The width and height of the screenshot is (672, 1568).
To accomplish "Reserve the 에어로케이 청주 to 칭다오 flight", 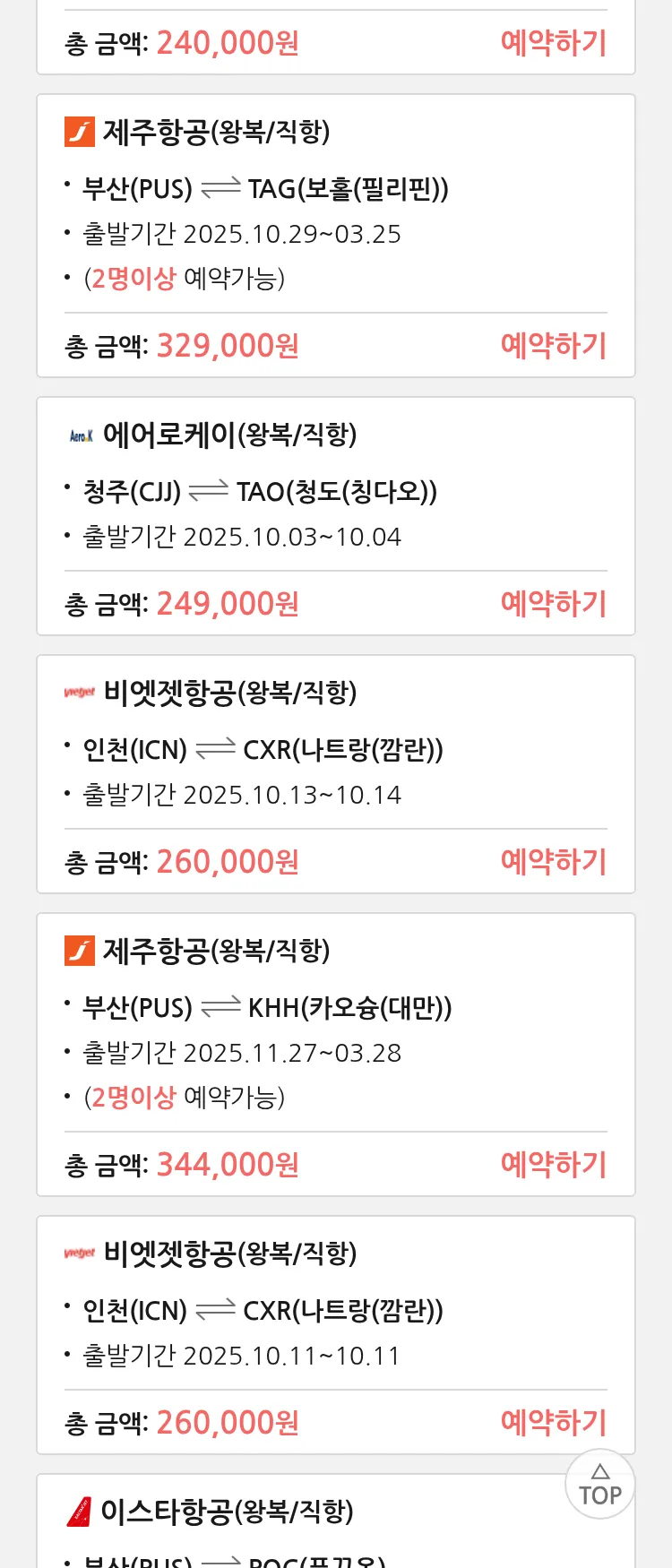I will (553, 604).
